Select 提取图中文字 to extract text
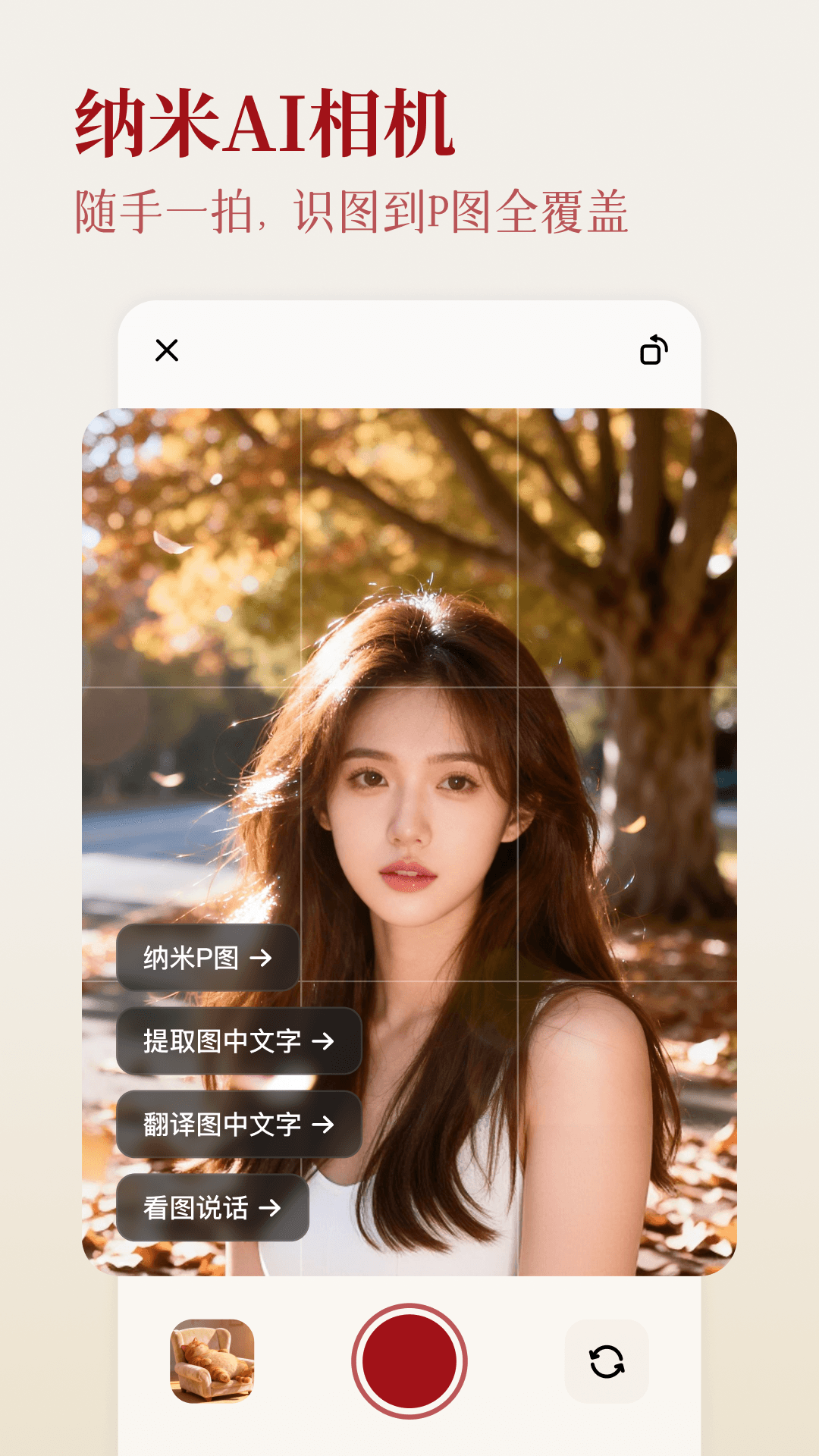 tap(237, 1043)
